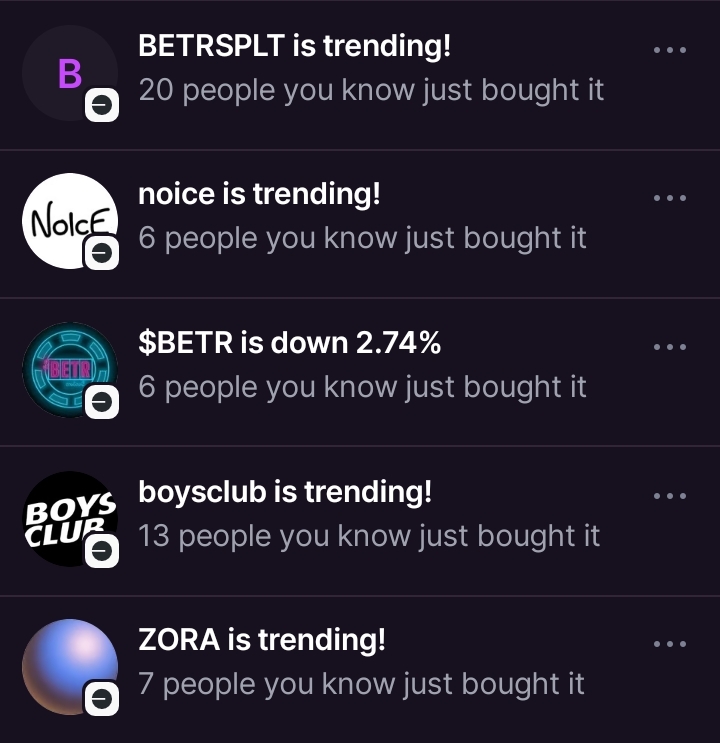
Task: View the ZORA is trending notification
Action: [360, 663]
